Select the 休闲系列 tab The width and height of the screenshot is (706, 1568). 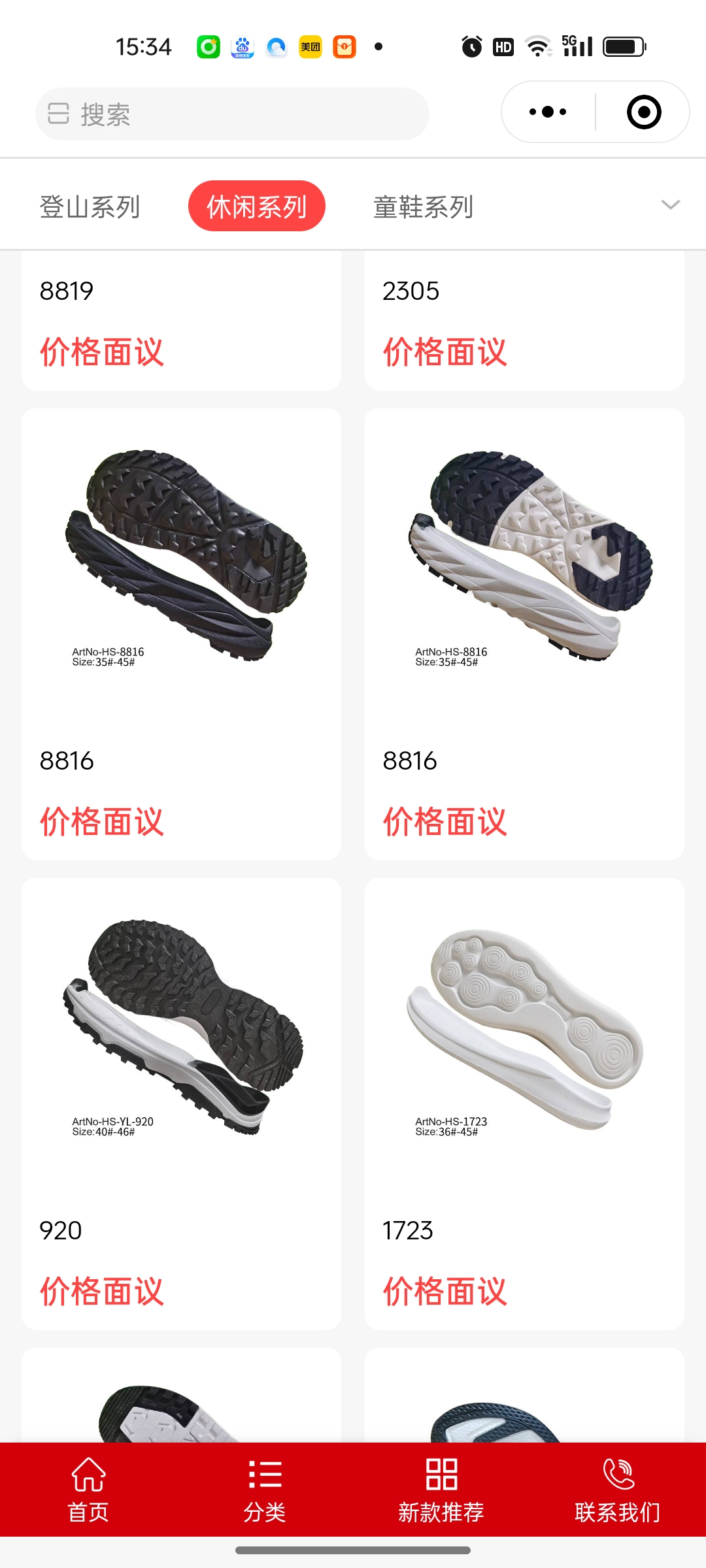(256, 206)
